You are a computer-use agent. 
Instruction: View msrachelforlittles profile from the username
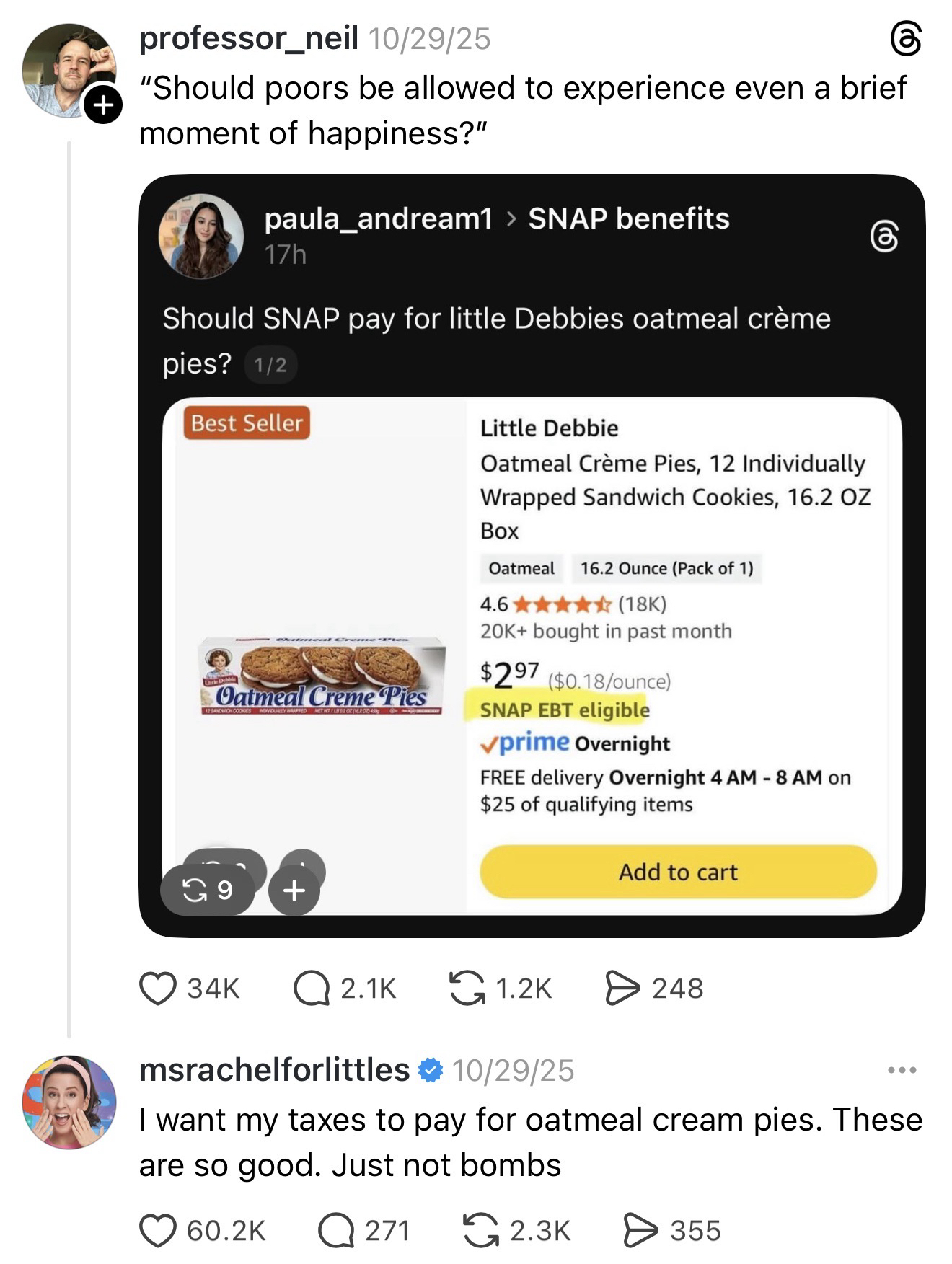click(274, 1070)
